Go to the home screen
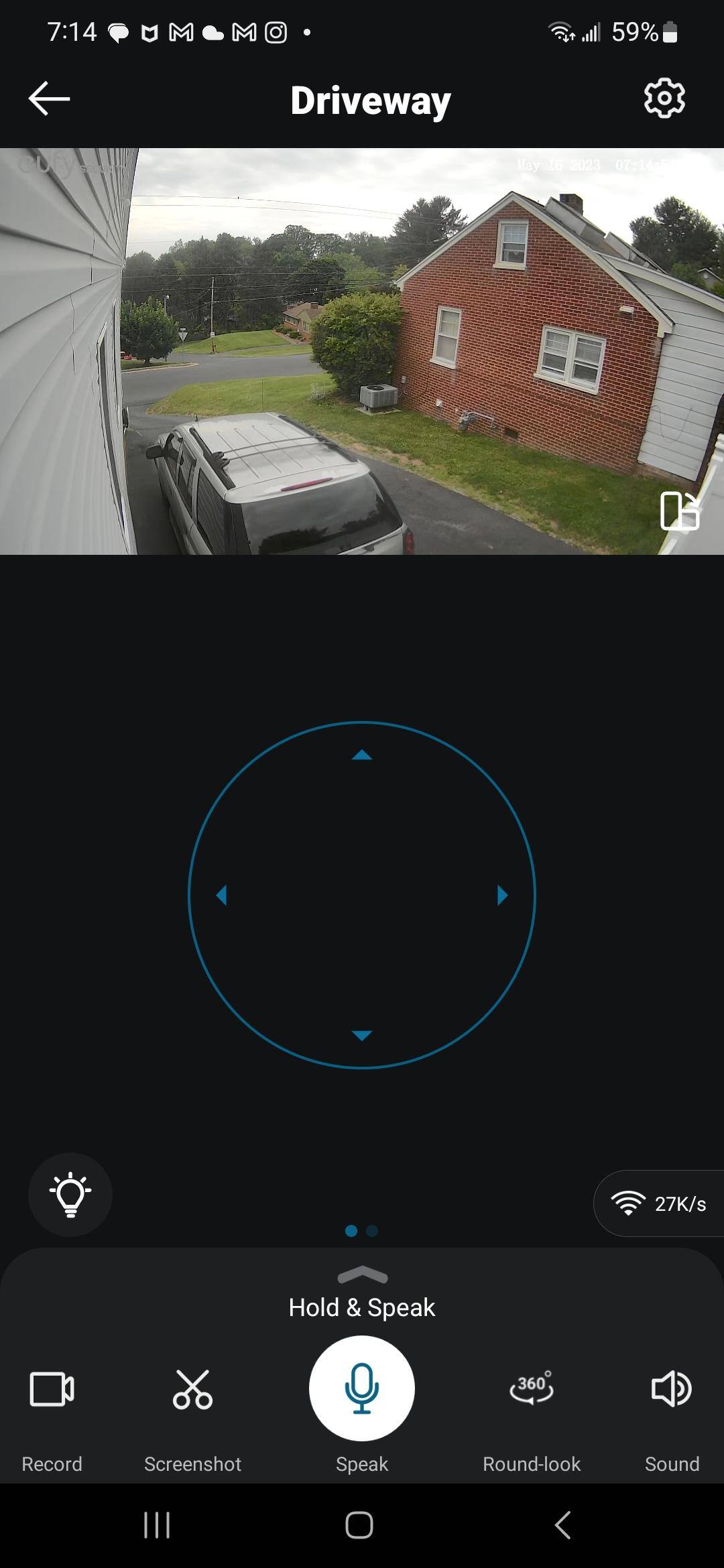The width and height of the screenshot is (724, 1568). point(359,1525)
